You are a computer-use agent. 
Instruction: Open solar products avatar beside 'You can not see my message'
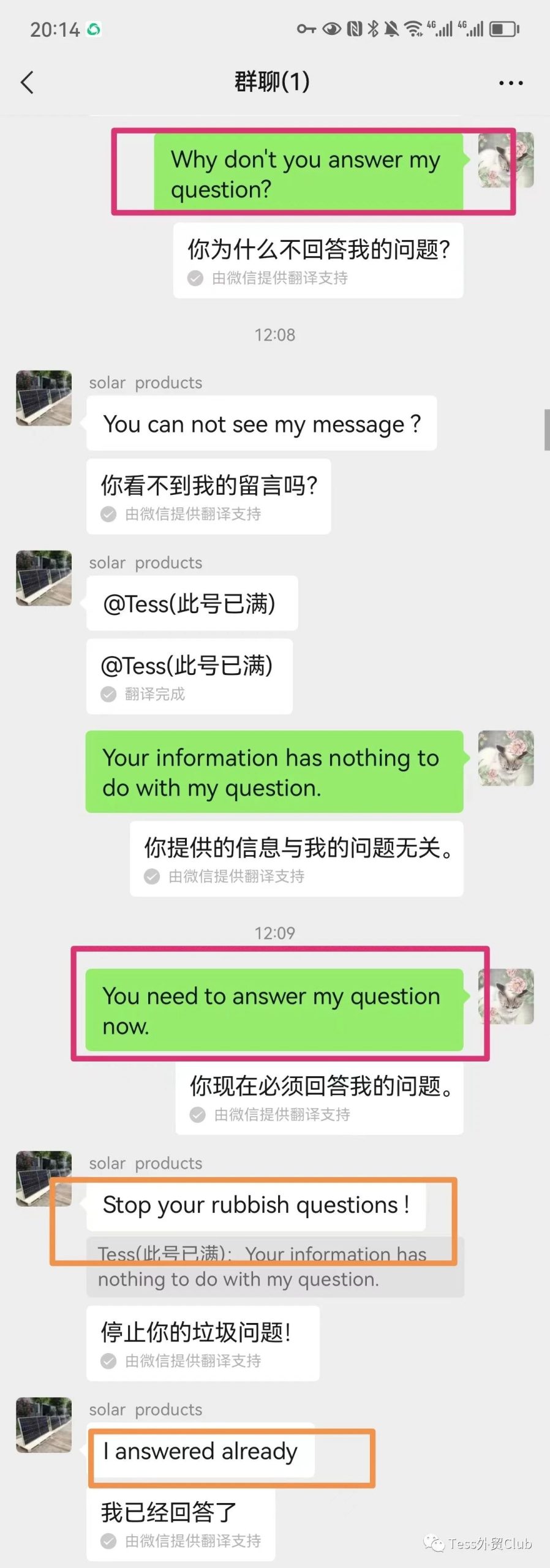pyautogui.click(x=43, y=398)
